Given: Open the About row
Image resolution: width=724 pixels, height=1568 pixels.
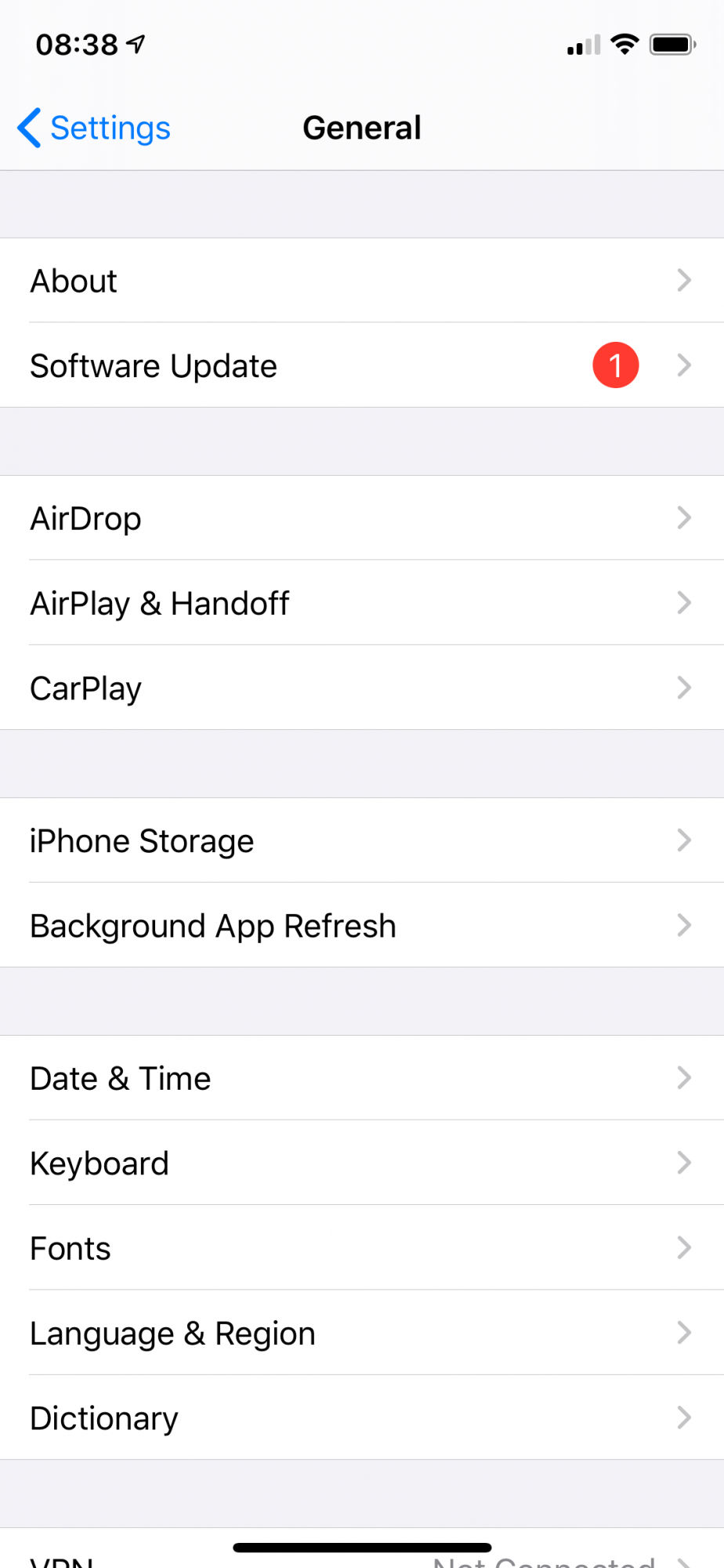Looking at the screenshot, I should tap(362, 281).
